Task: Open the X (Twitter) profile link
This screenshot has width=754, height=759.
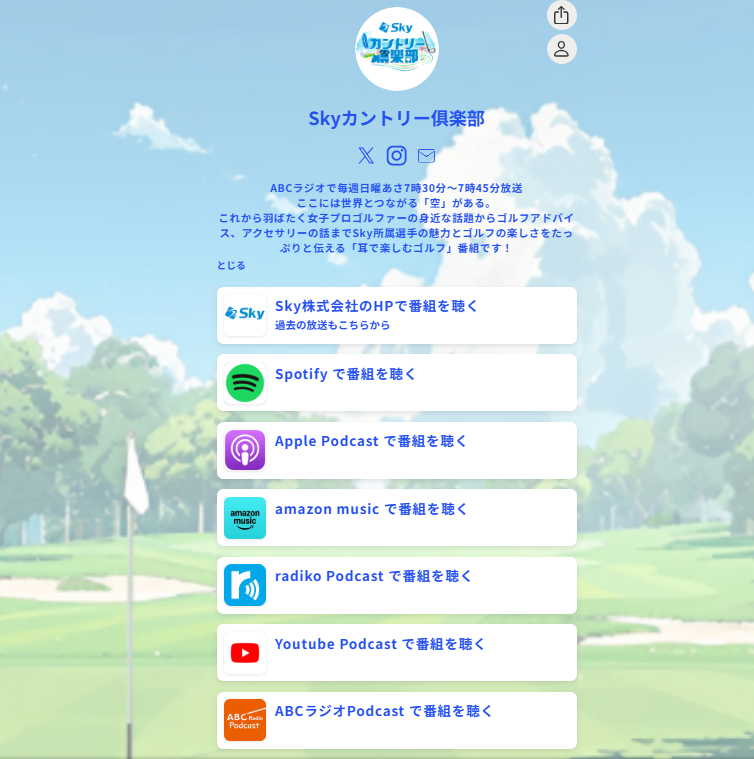Action: click(366, 155)
